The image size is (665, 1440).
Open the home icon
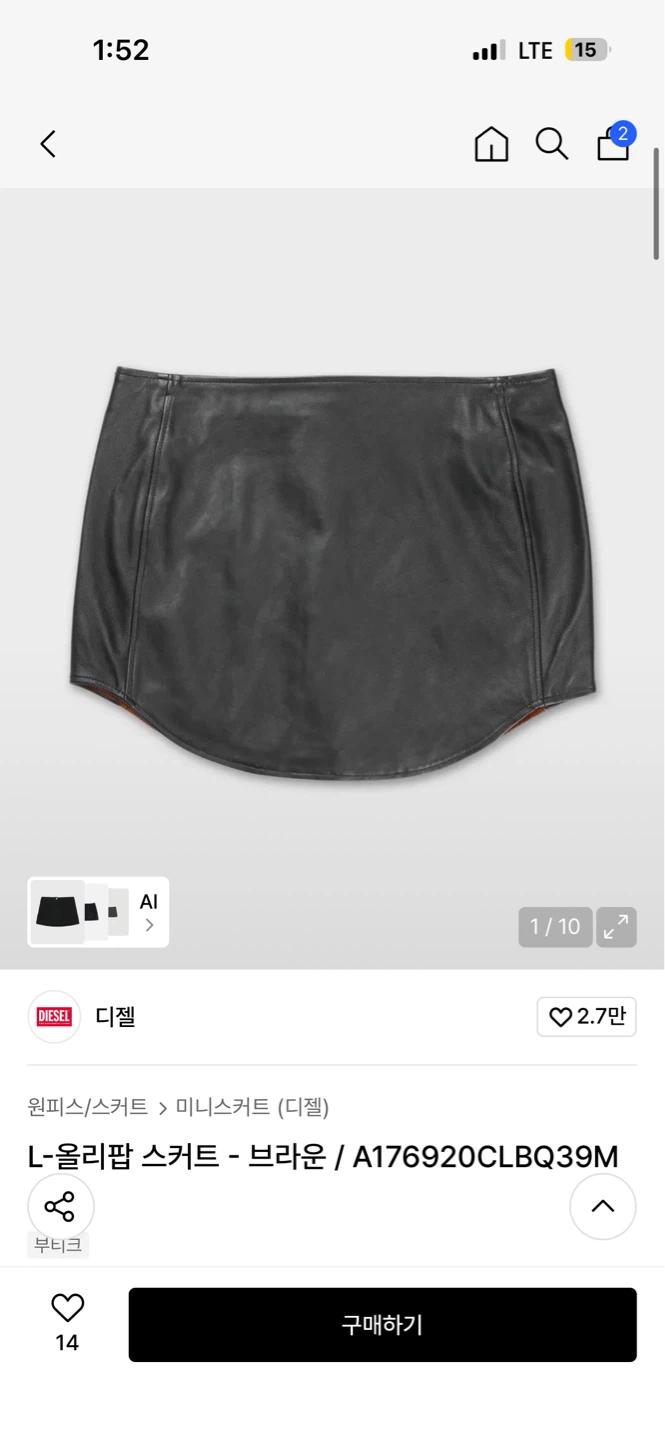[x=491, y=144]
